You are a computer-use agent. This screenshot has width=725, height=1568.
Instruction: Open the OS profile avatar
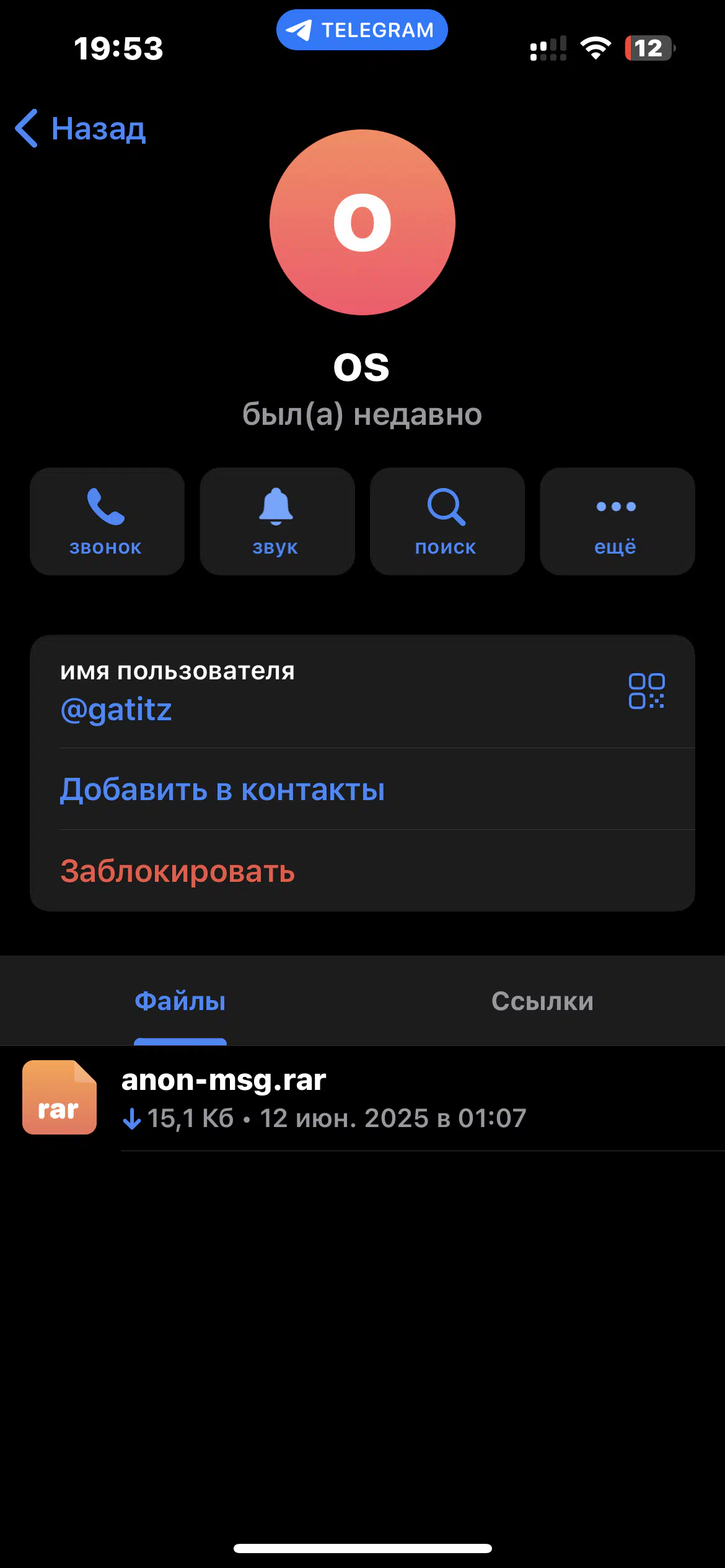click(x=362, y=222)
